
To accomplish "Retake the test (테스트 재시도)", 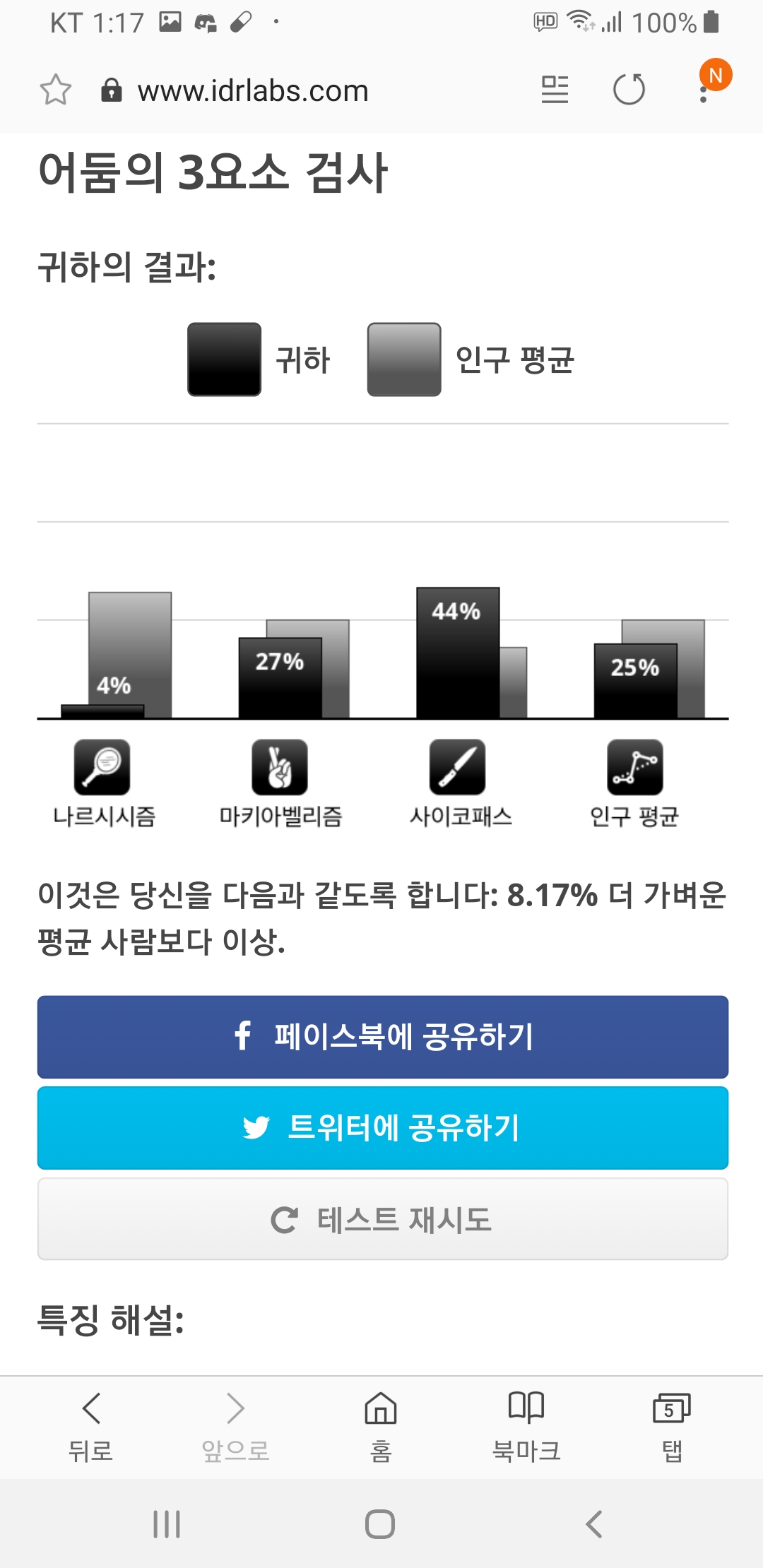I will 382,1219.
